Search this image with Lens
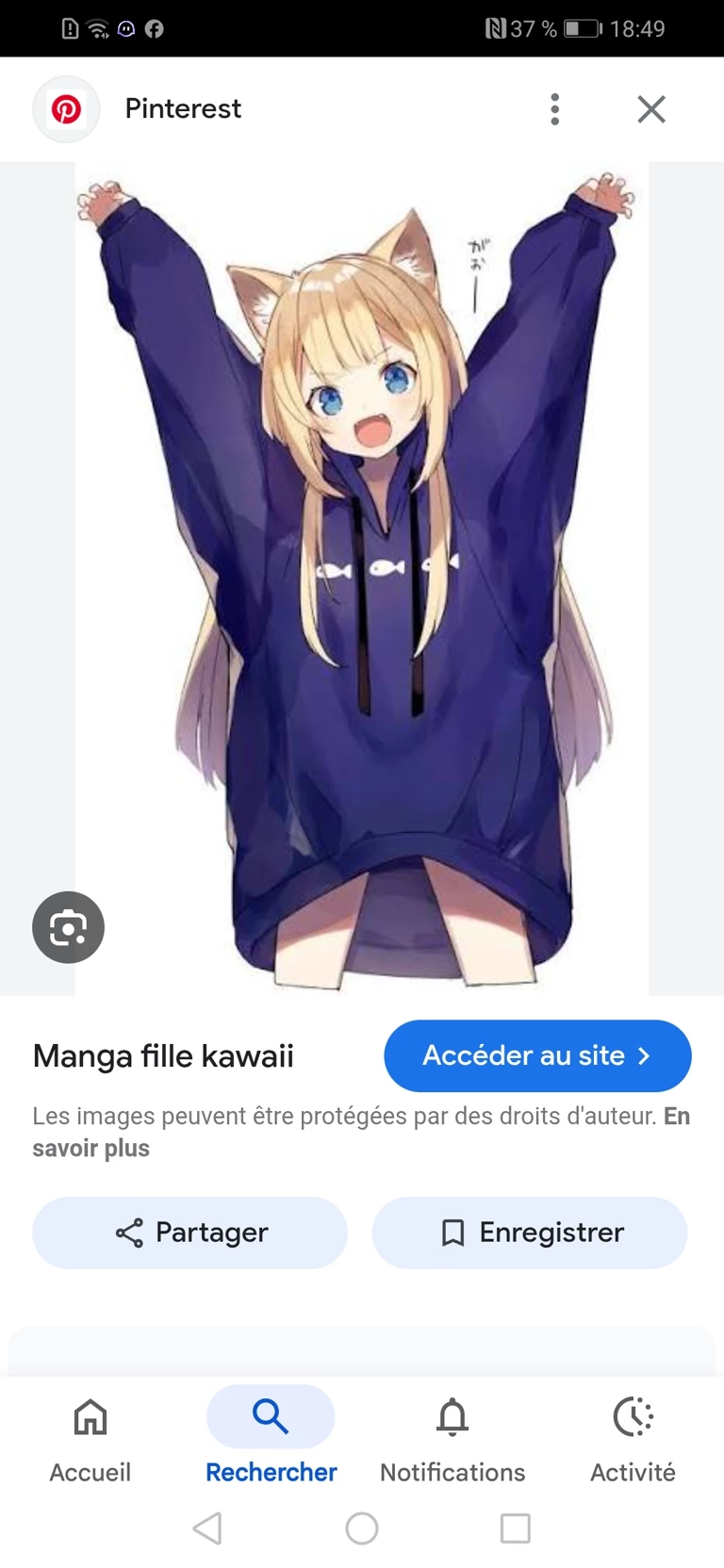Image resolution: width=724 pixels, height=1568 pixels. pyautogui.click(x=68, y=927)
